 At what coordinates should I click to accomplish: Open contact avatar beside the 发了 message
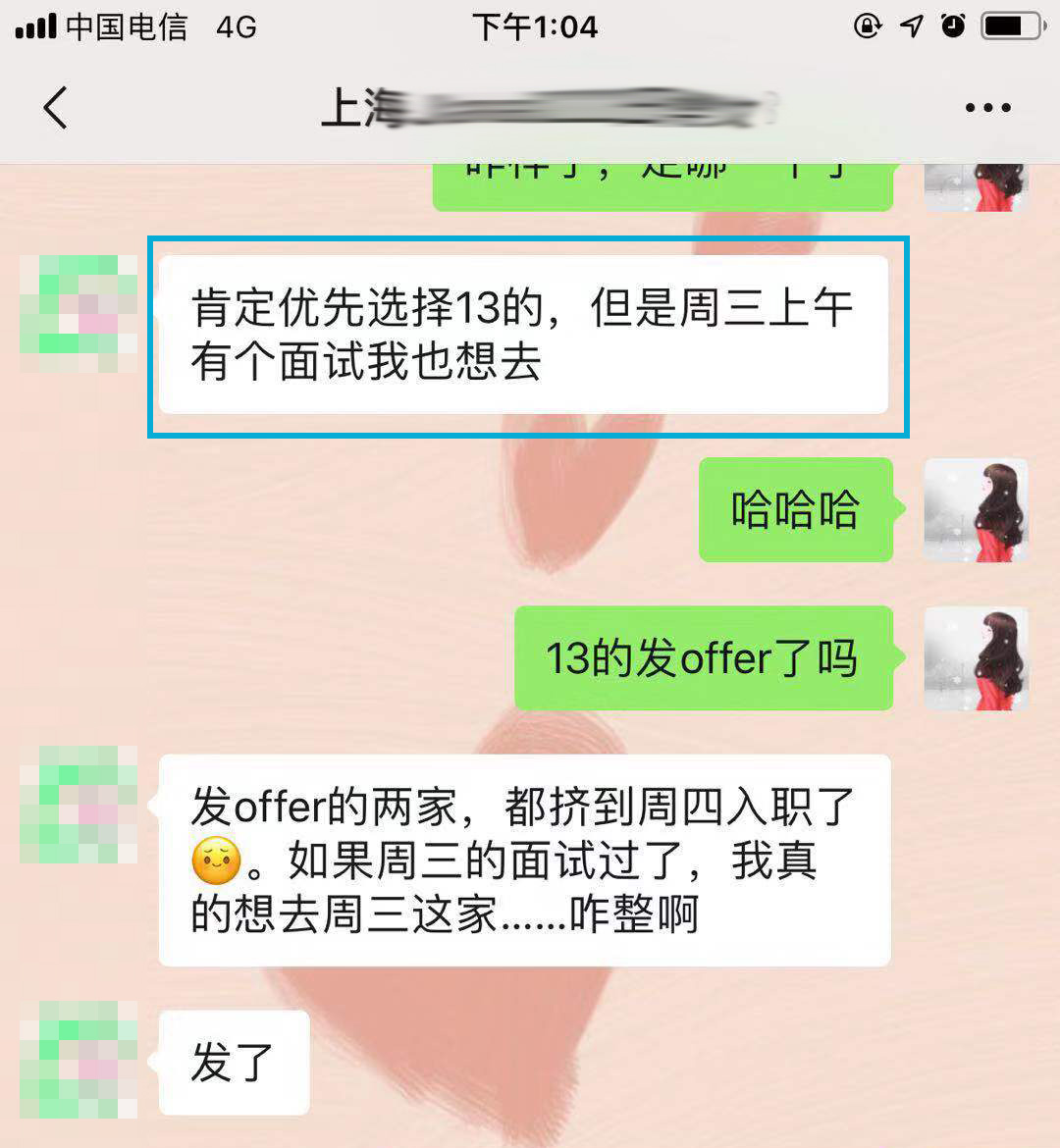79,1060
